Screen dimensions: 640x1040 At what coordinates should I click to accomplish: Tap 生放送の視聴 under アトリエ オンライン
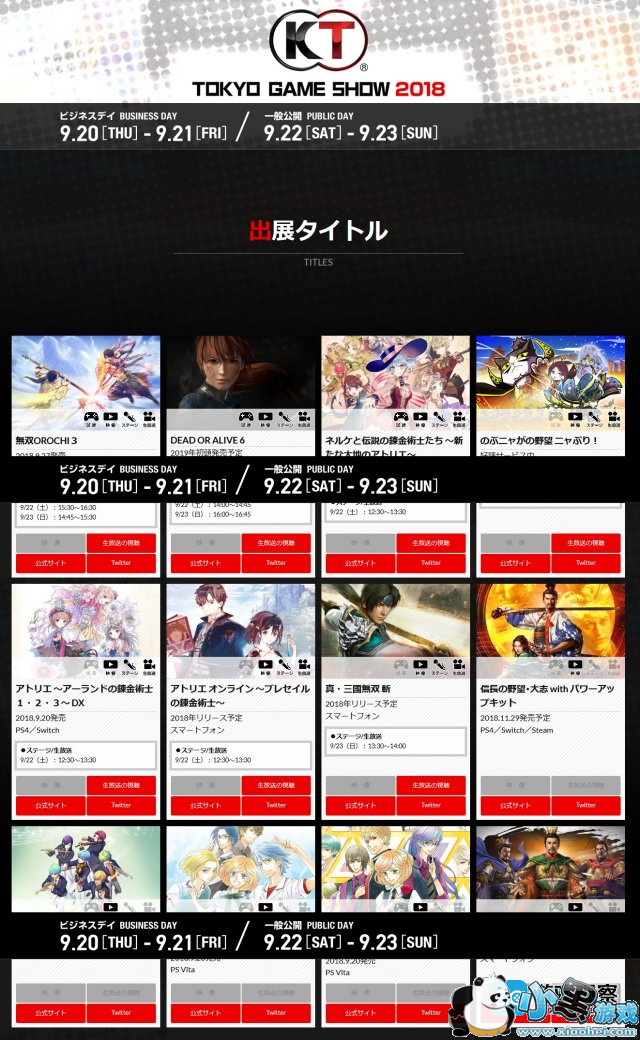(276, 785)
